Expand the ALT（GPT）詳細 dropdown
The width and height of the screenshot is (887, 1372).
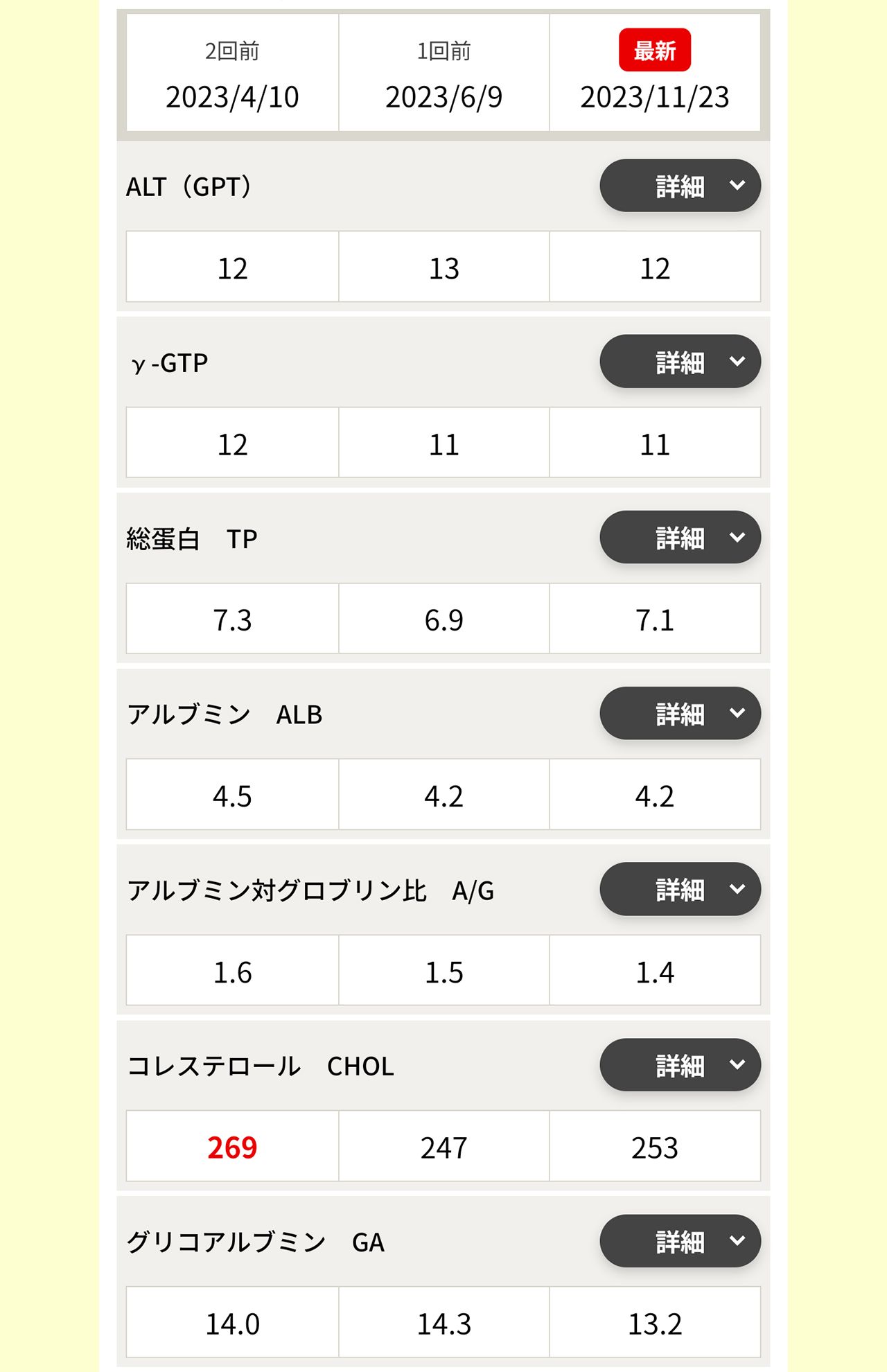tap(680, 185)
